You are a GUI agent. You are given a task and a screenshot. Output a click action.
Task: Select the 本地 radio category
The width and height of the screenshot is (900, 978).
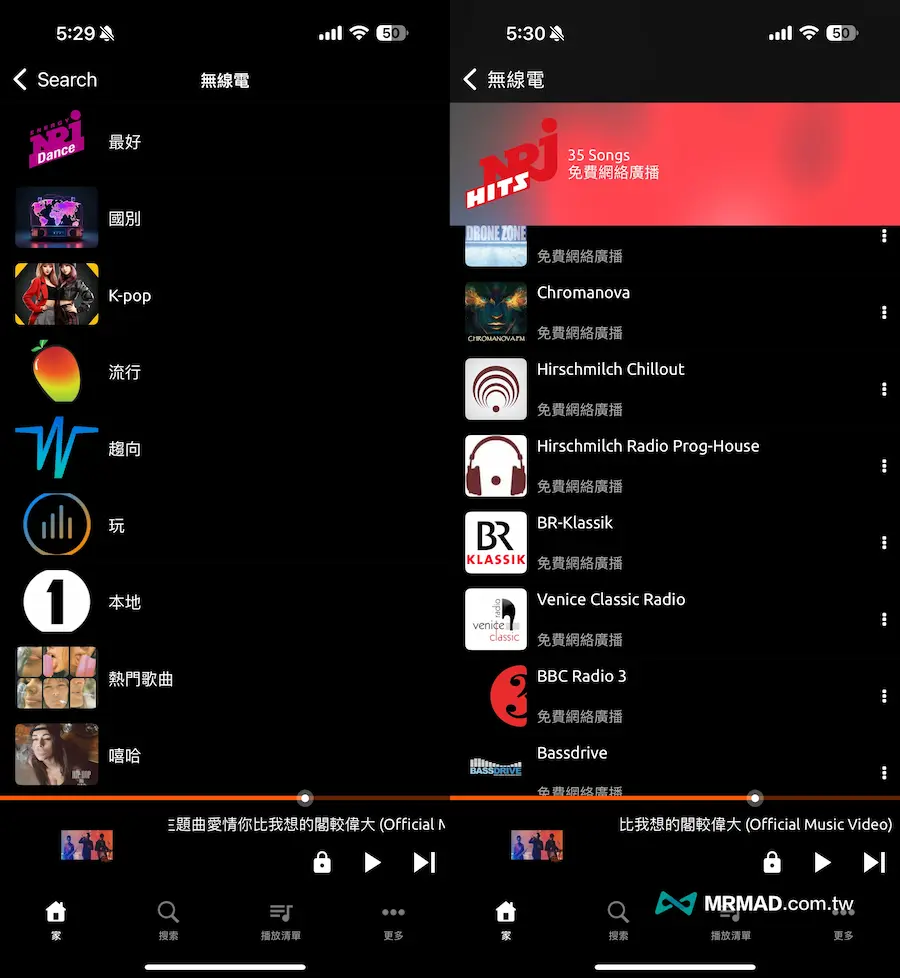[124, 602]
